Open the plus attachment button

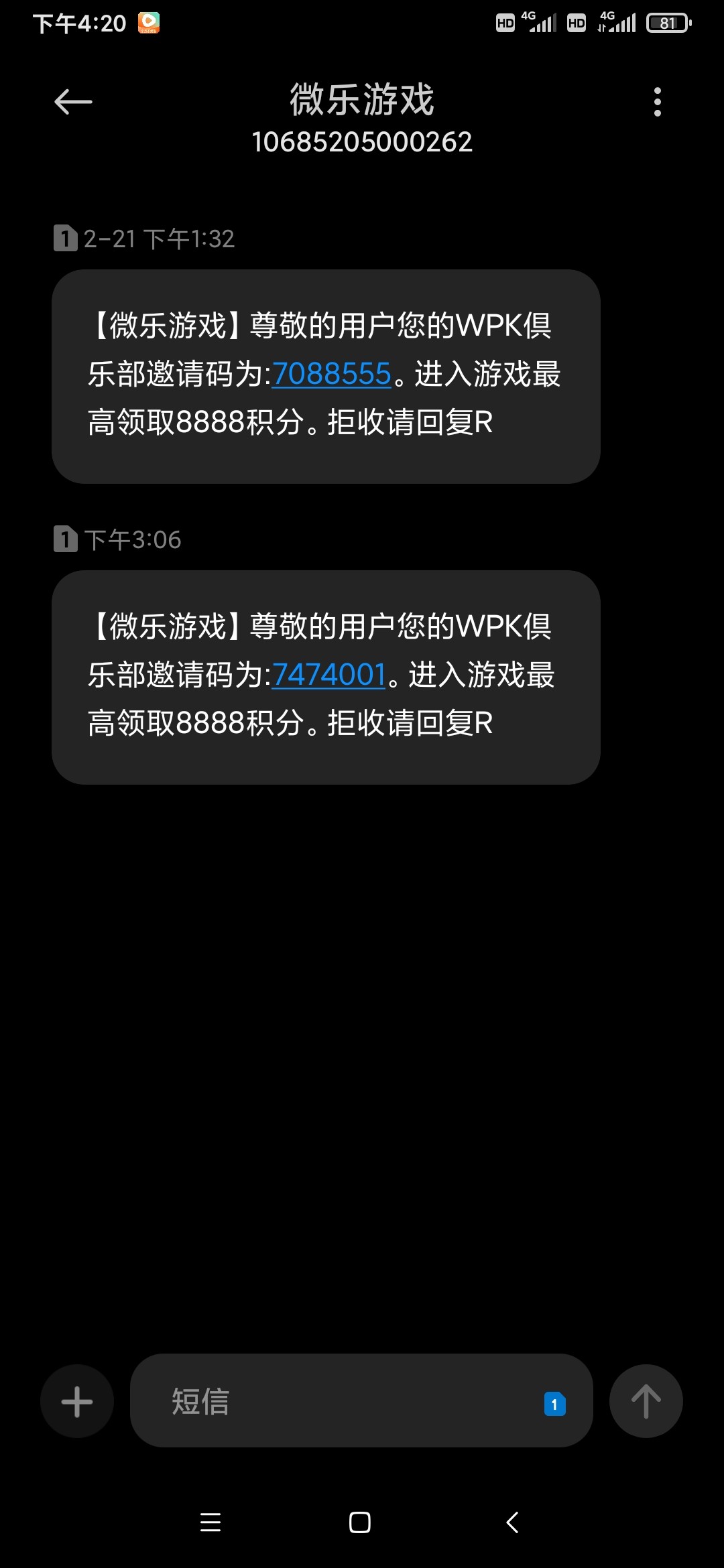[x=77, y=1401]
